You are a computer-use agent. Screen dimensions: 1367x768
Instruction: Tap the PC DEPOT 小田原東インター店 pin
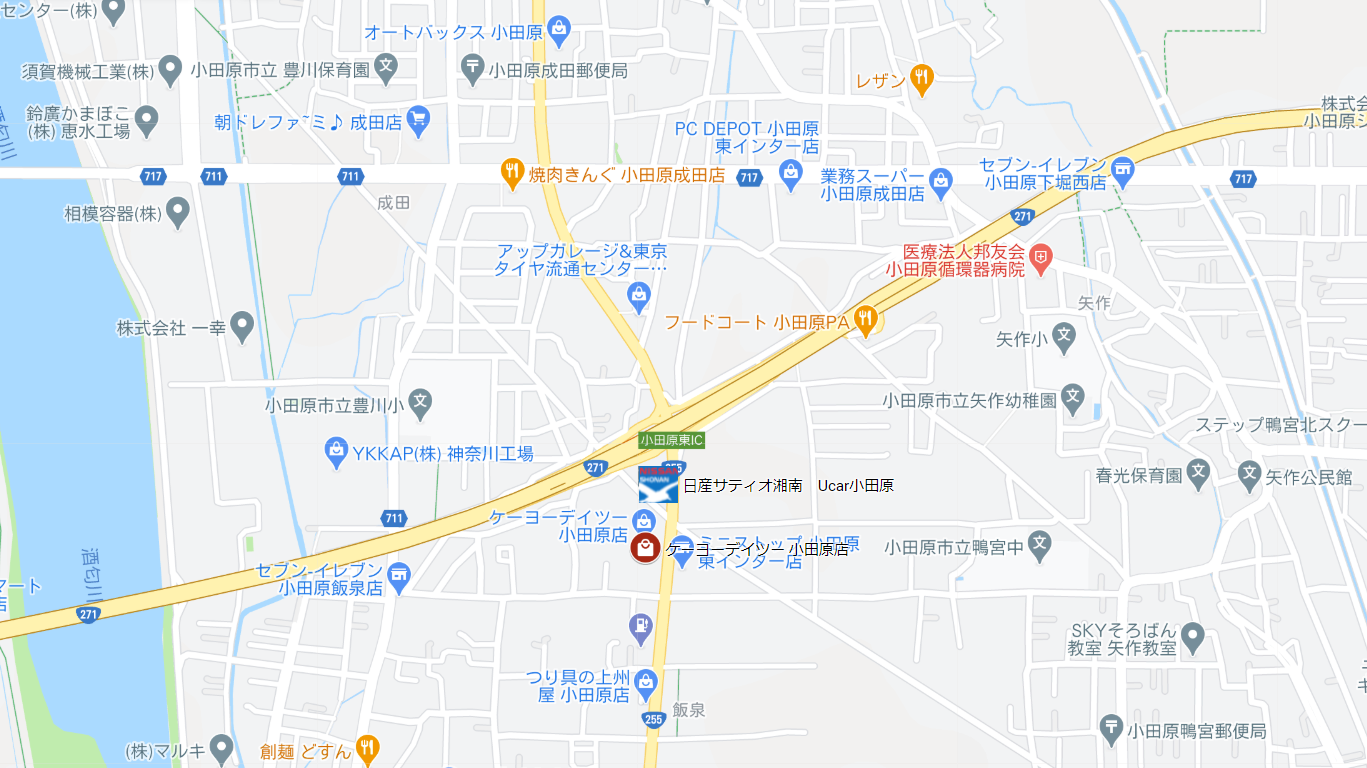point(791,175)
